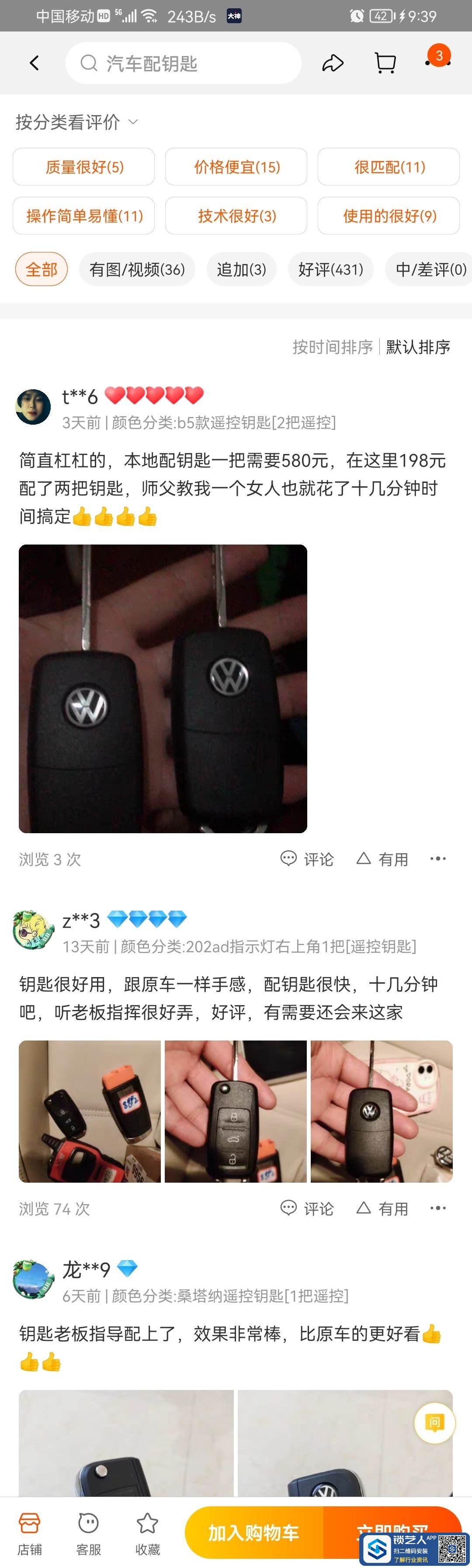This screenshot has height=1568, width=472.
Task: Go back using the arrow icon
Action: [34, 63]
